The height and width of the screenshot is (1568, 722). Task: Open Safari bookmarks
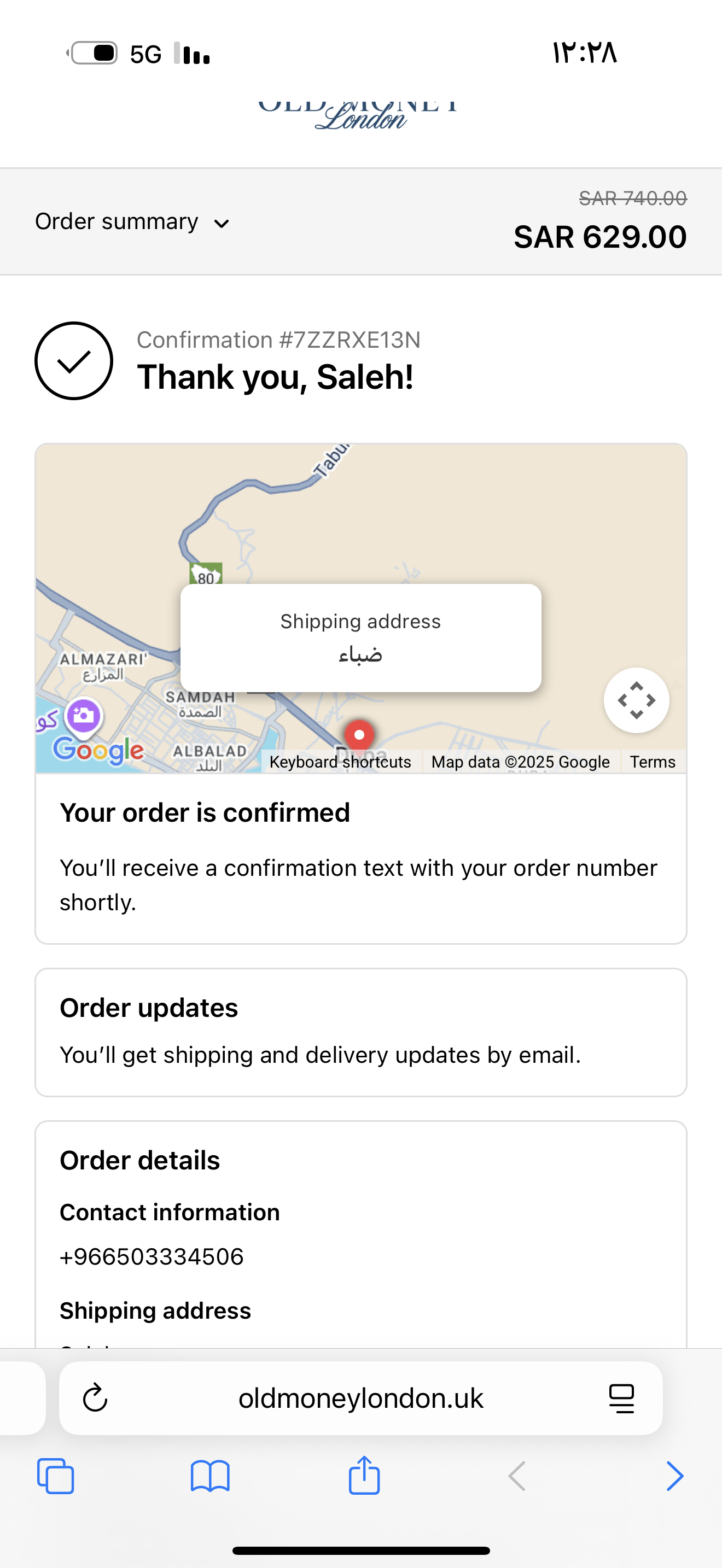point(210,1476)
